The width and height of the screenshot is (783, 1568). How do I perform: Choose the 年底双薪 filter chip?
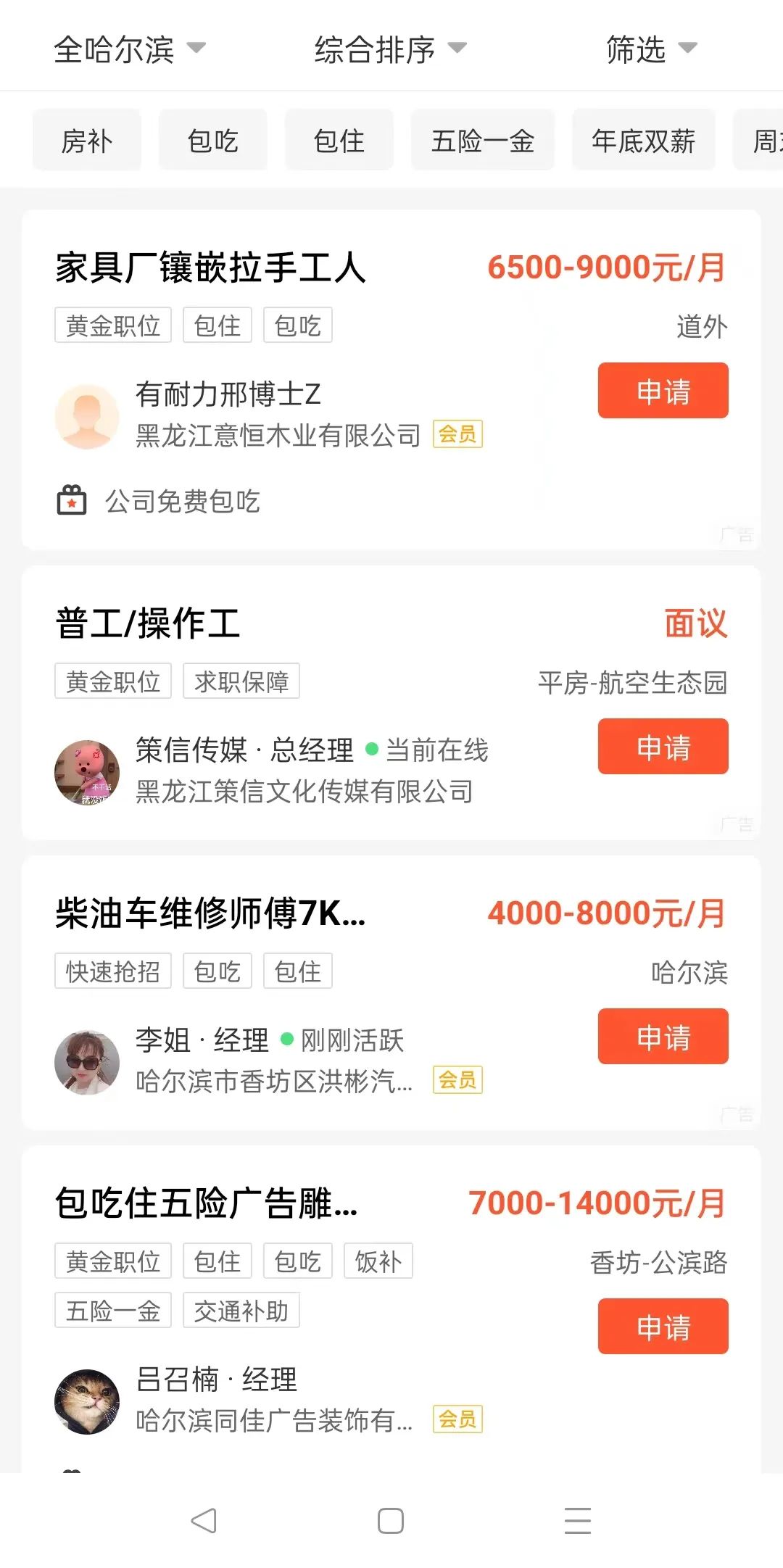point(644,141)
